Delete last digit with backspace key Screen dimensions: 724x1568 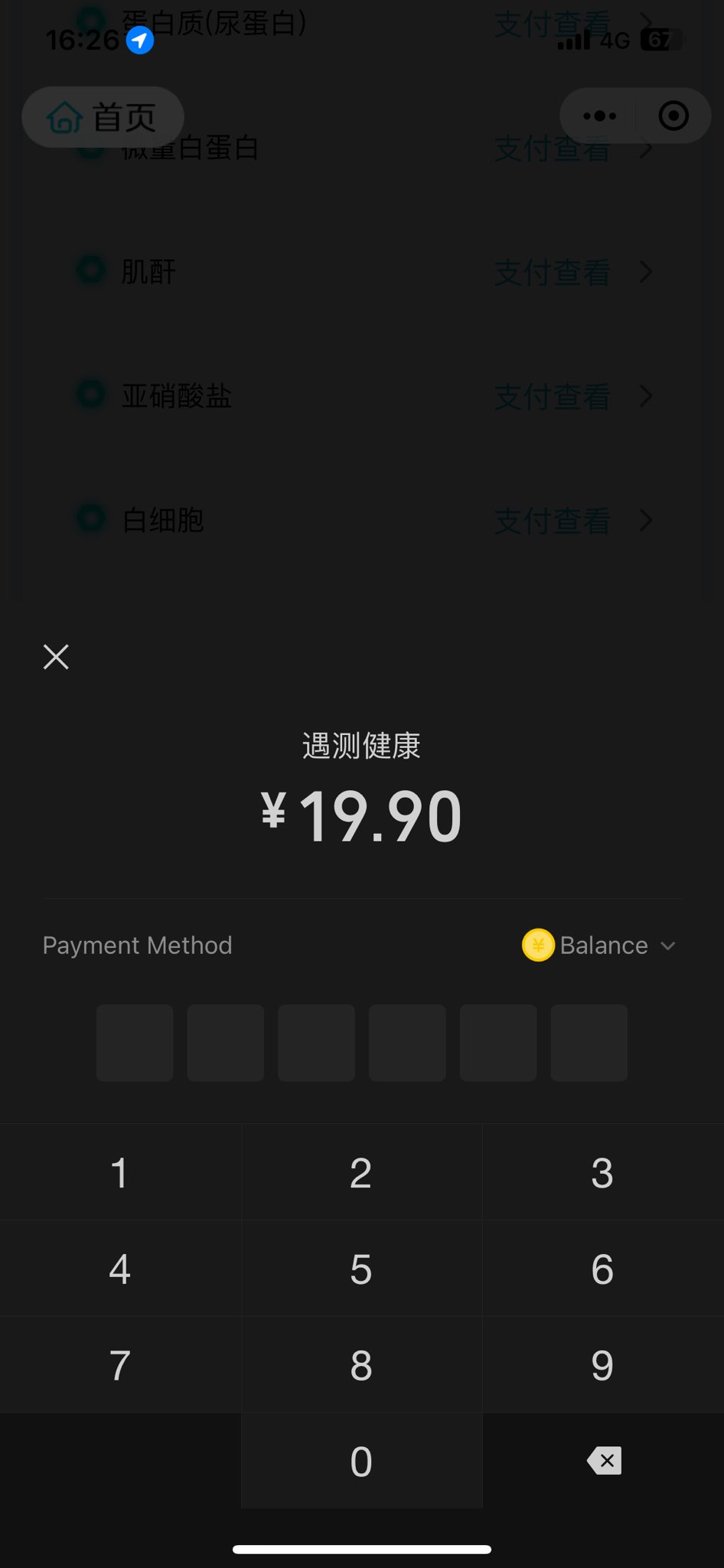click(603, 1461)
